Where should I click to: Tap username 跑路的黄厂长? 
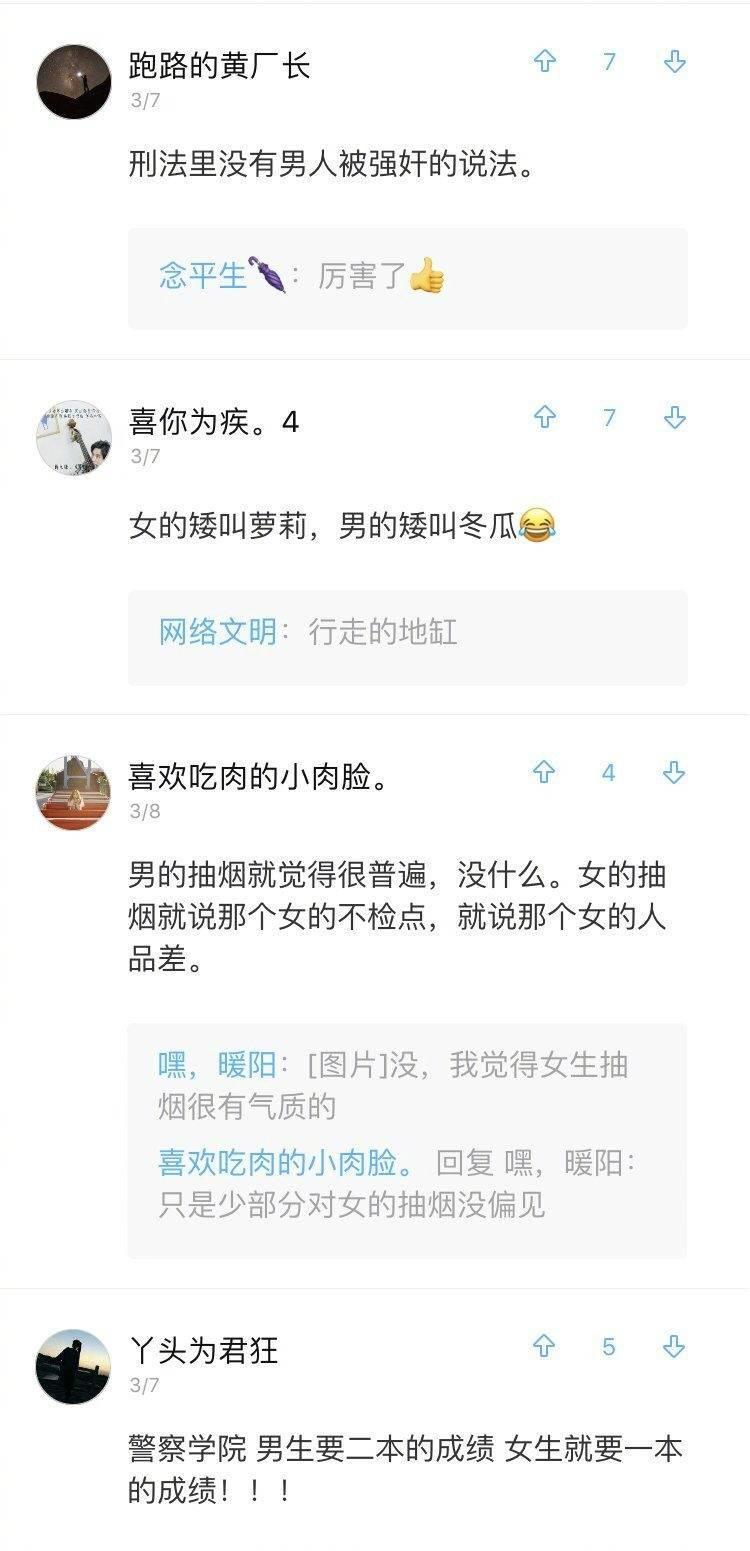click(x=219, y=66)
